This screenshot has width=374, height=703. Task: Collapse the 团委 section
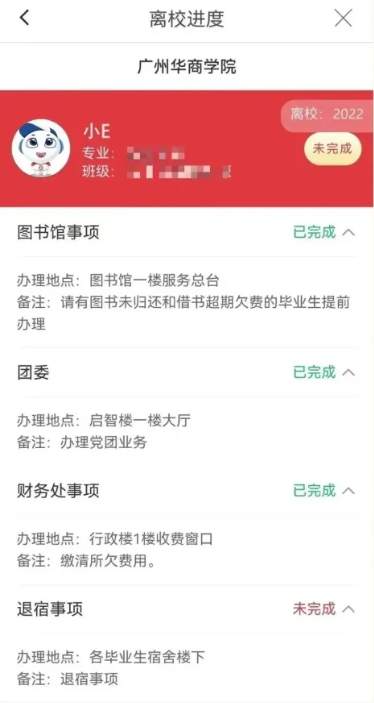349,373
